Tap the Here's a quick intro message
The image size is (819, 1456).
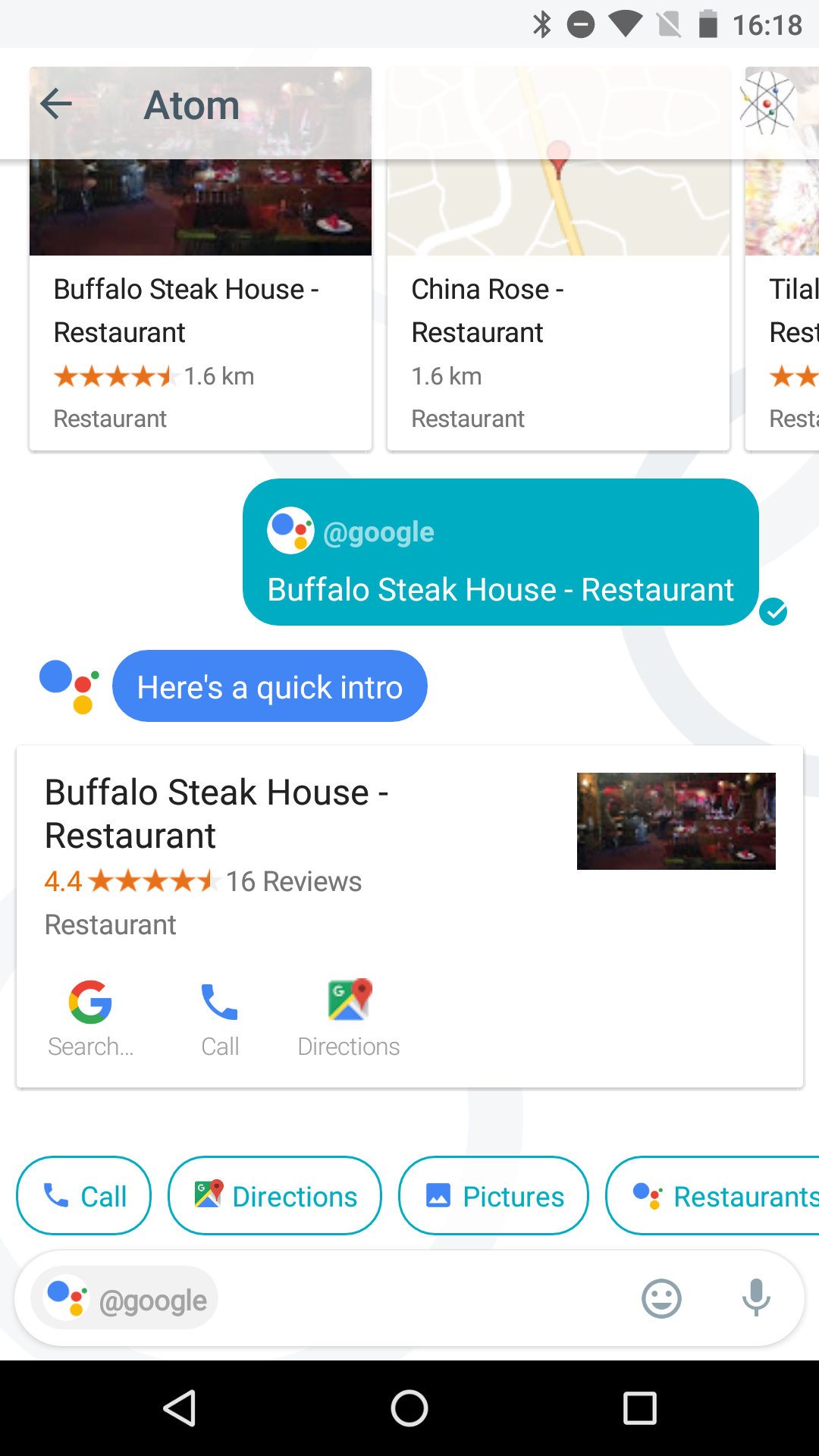(269, 686)
